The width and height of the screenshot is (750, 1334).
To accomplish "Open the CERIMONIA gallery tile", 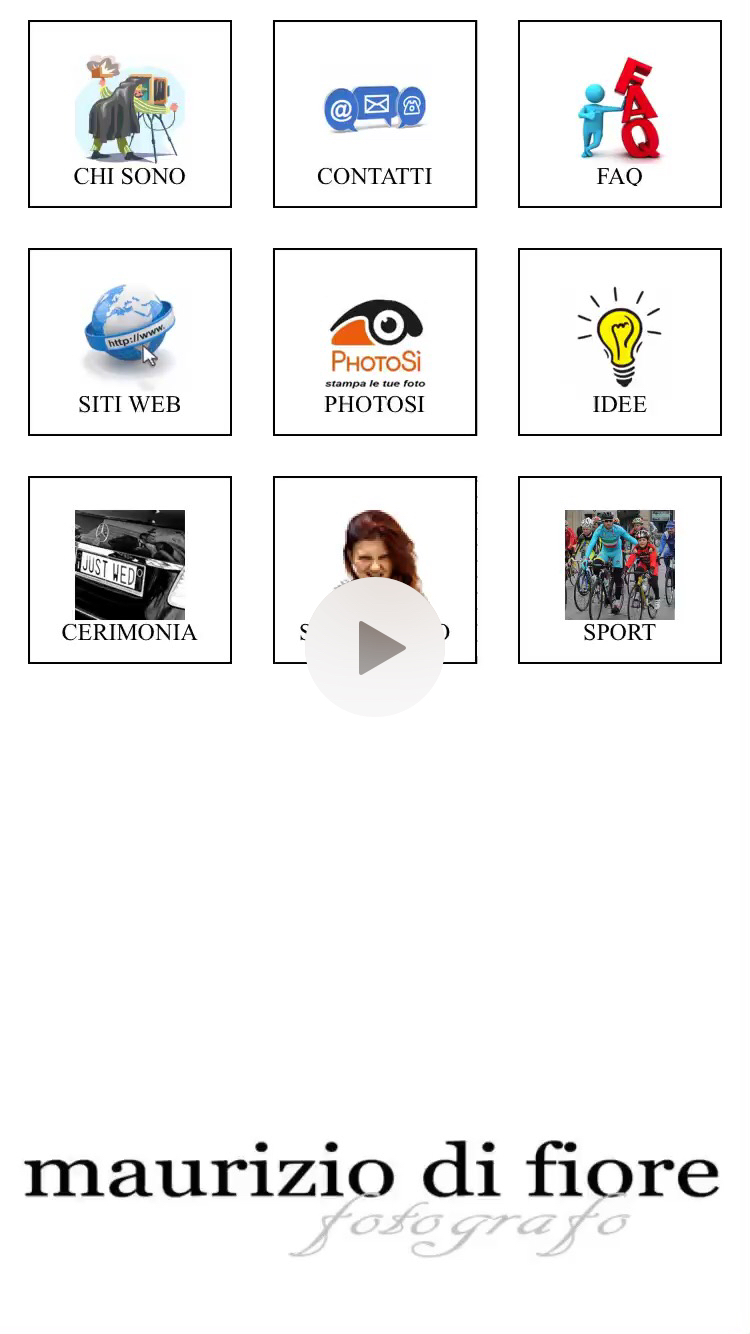I will pos(130,570).
